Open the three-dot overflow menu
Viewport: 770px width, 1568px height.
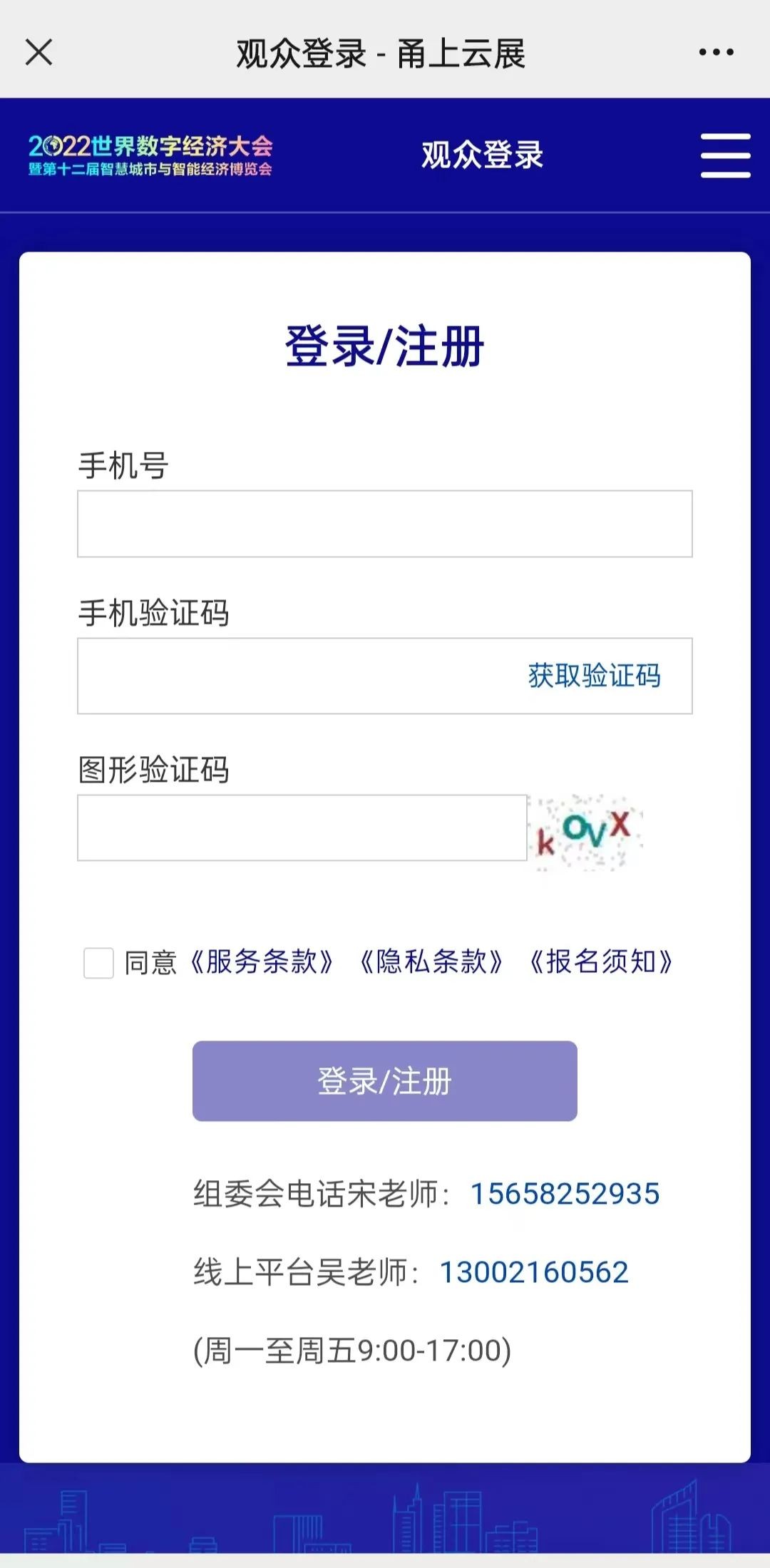click(716, 52)
